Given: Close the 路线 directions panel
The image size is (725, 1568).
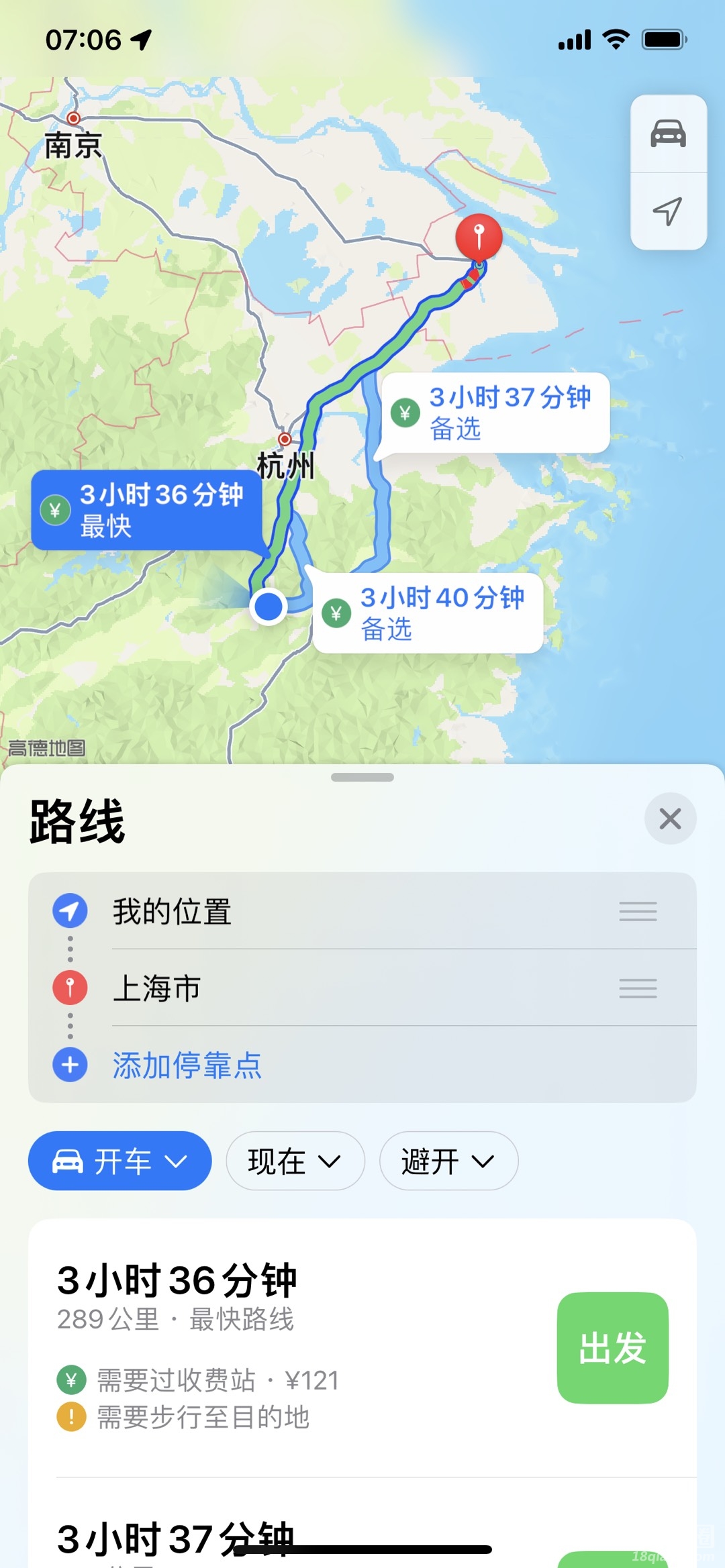Looking at the screenshot, I should click(x=670, y=819).
